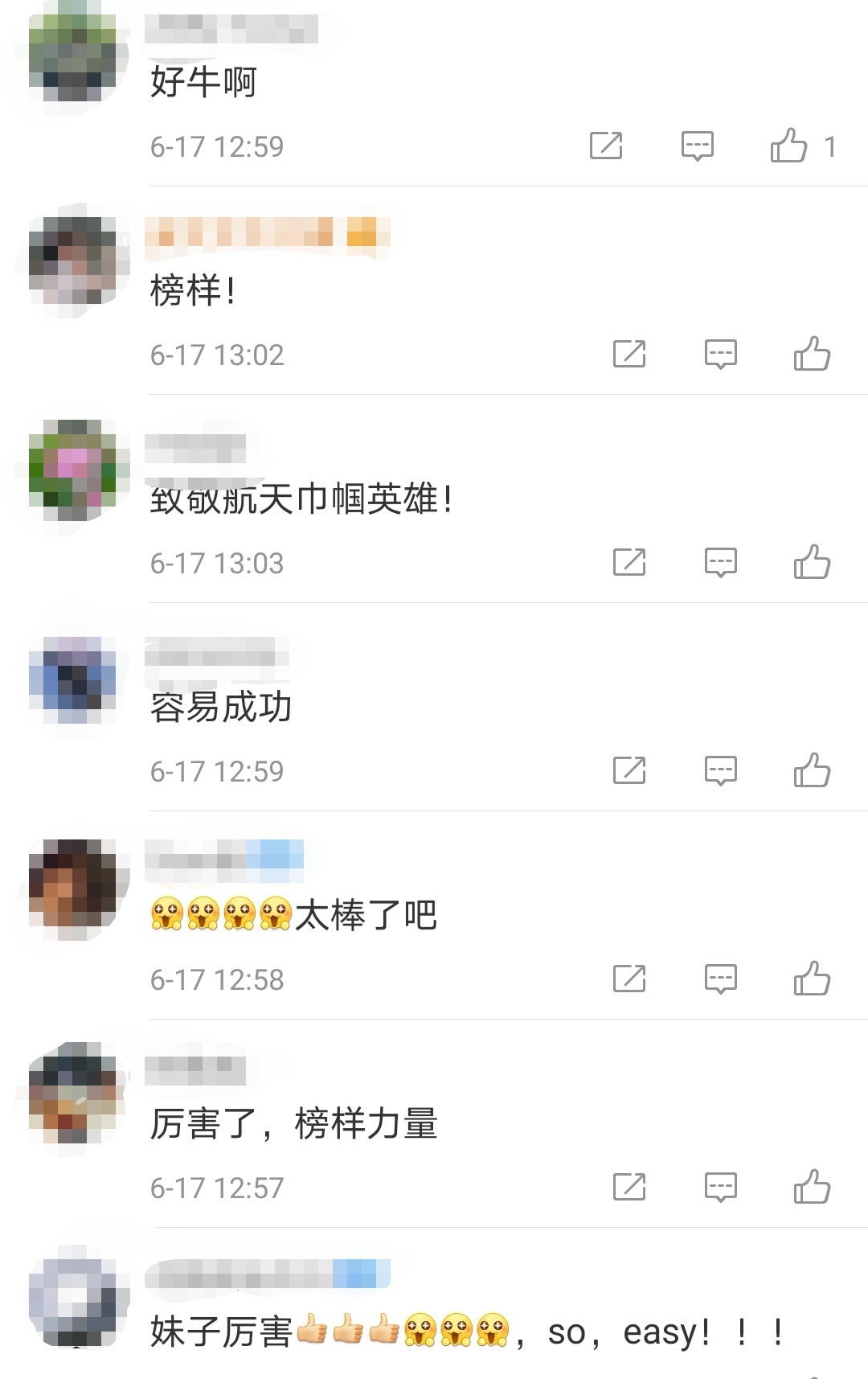868x1379 pixels.
Task: Like the comment "好牛啊"
Action: click(x=788, y=146)
